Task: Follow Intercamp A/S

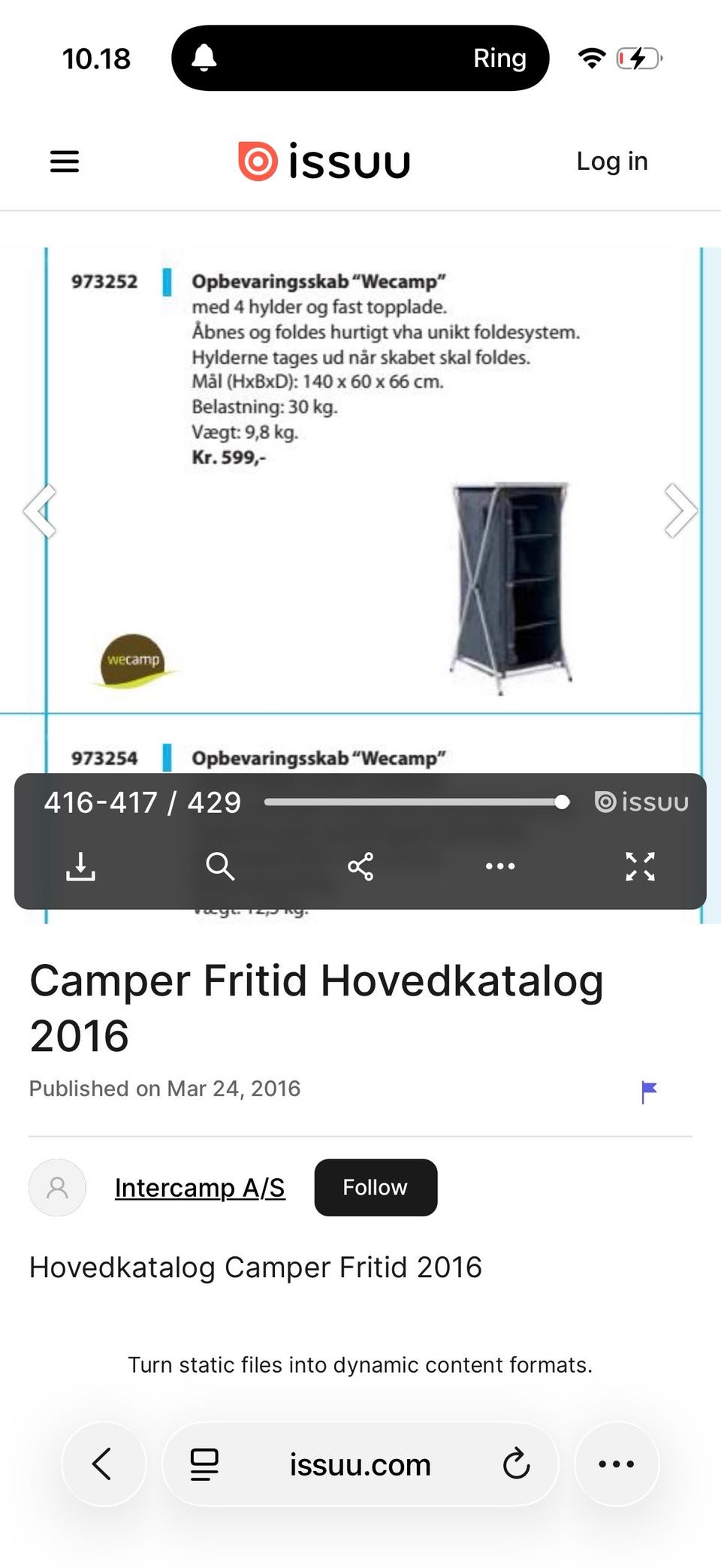Action: tap(376, 1188)
